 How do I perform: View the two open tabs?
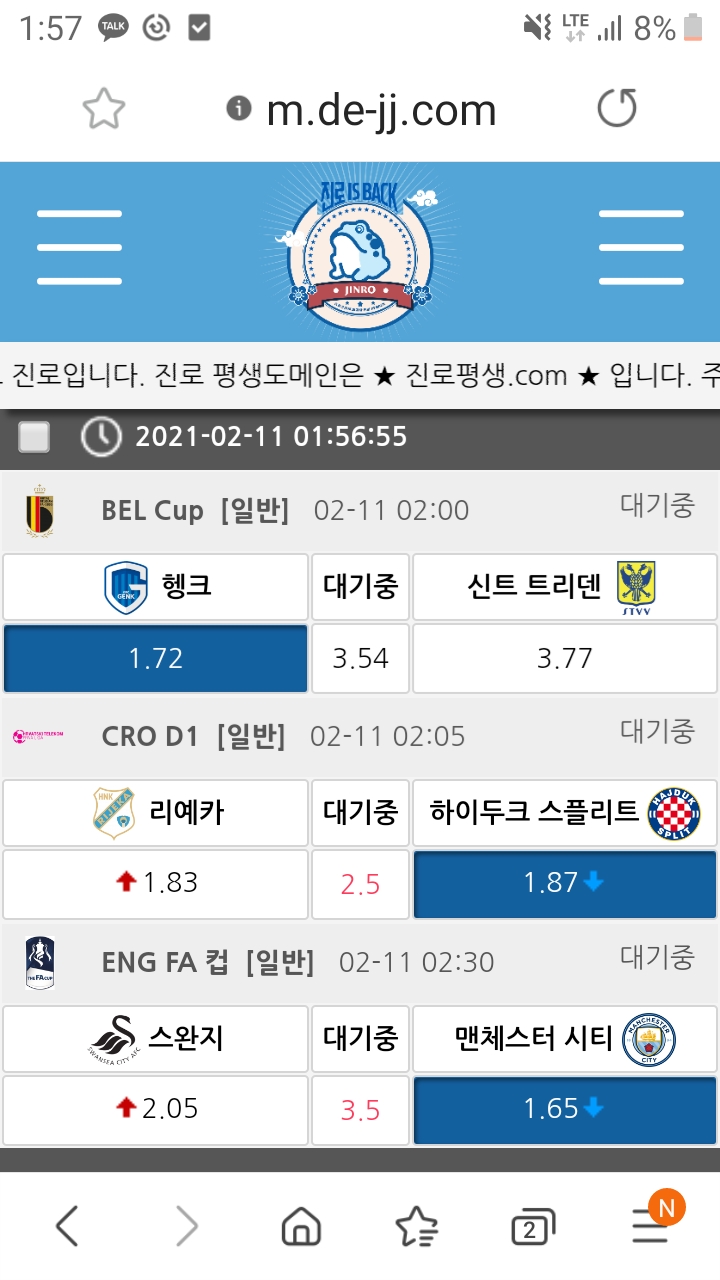(531, 1228)
